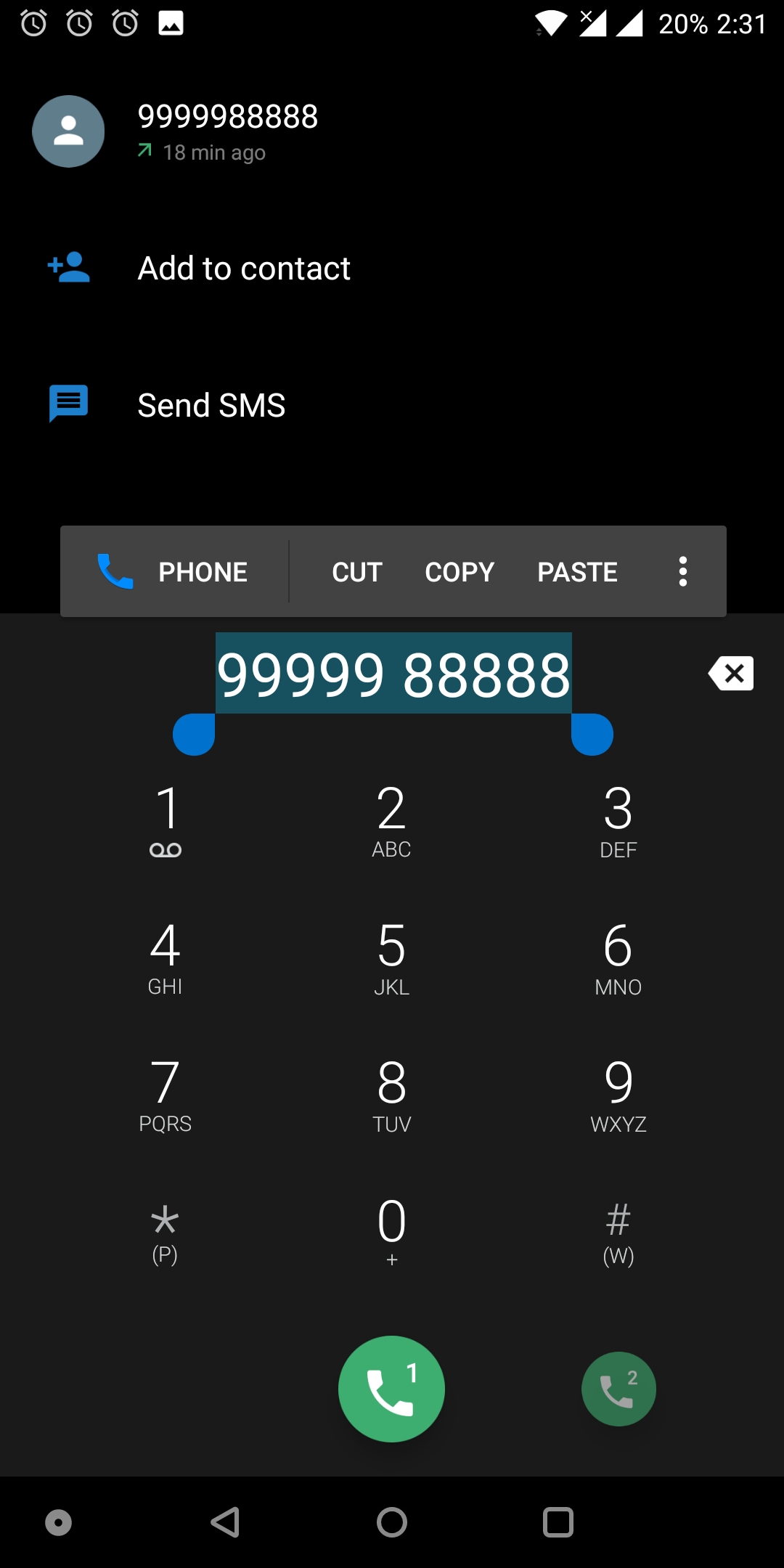This screenshot has width=784, height=1568.
Task: Dial digit 1 voicemail key
Action: click(x=166, y=821)
